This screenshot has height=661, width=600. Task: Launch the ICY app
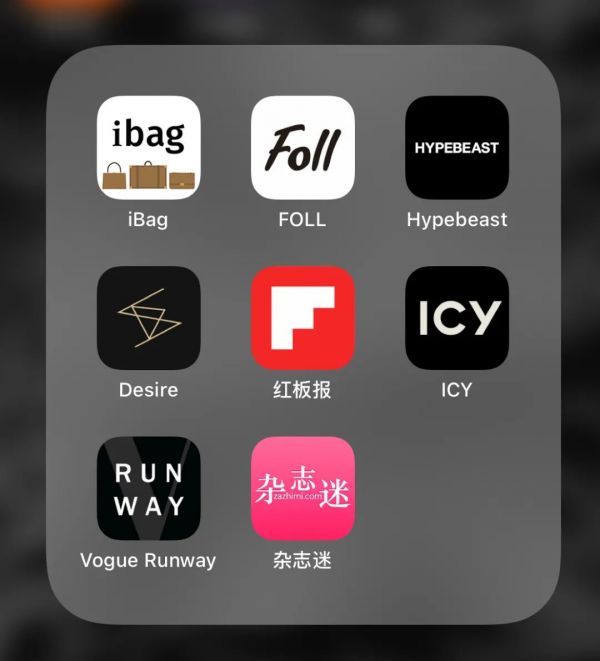tap(456, 318)
